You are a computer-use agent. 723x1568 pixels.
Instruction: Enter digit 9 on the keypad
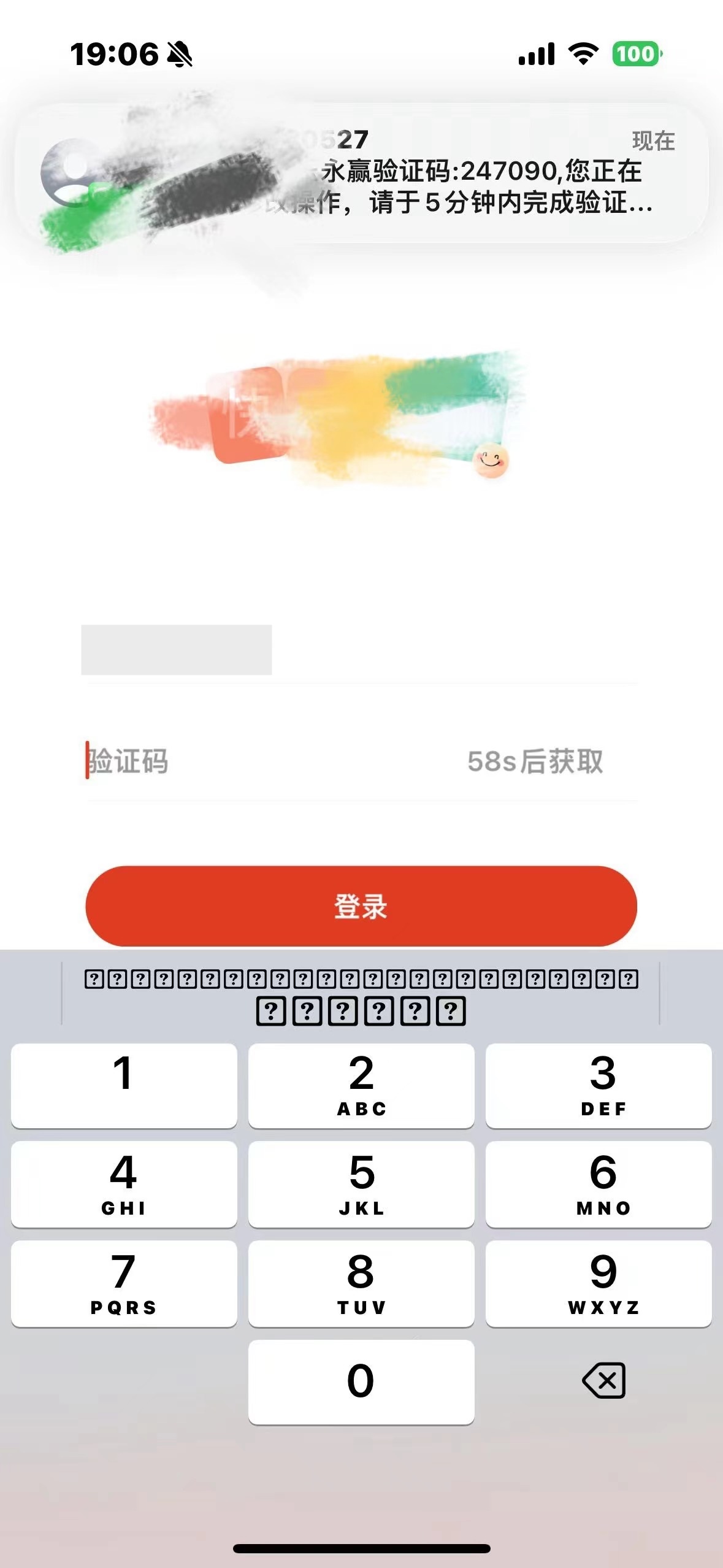[x=599, y=1283]
